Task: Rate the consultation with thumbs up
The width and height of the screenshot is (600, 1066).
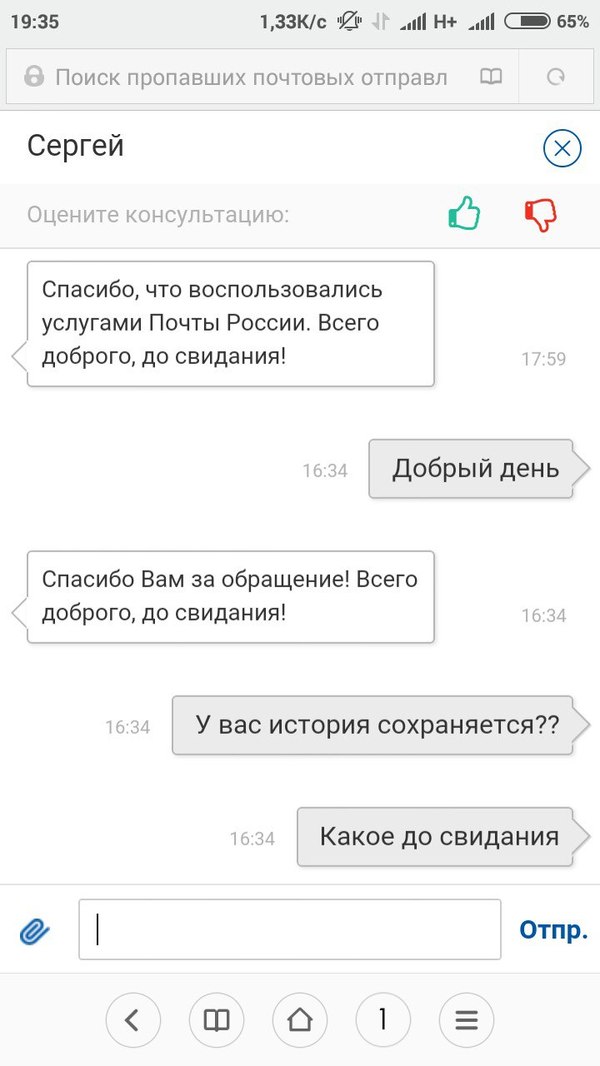Action: [x=465, y=215]
